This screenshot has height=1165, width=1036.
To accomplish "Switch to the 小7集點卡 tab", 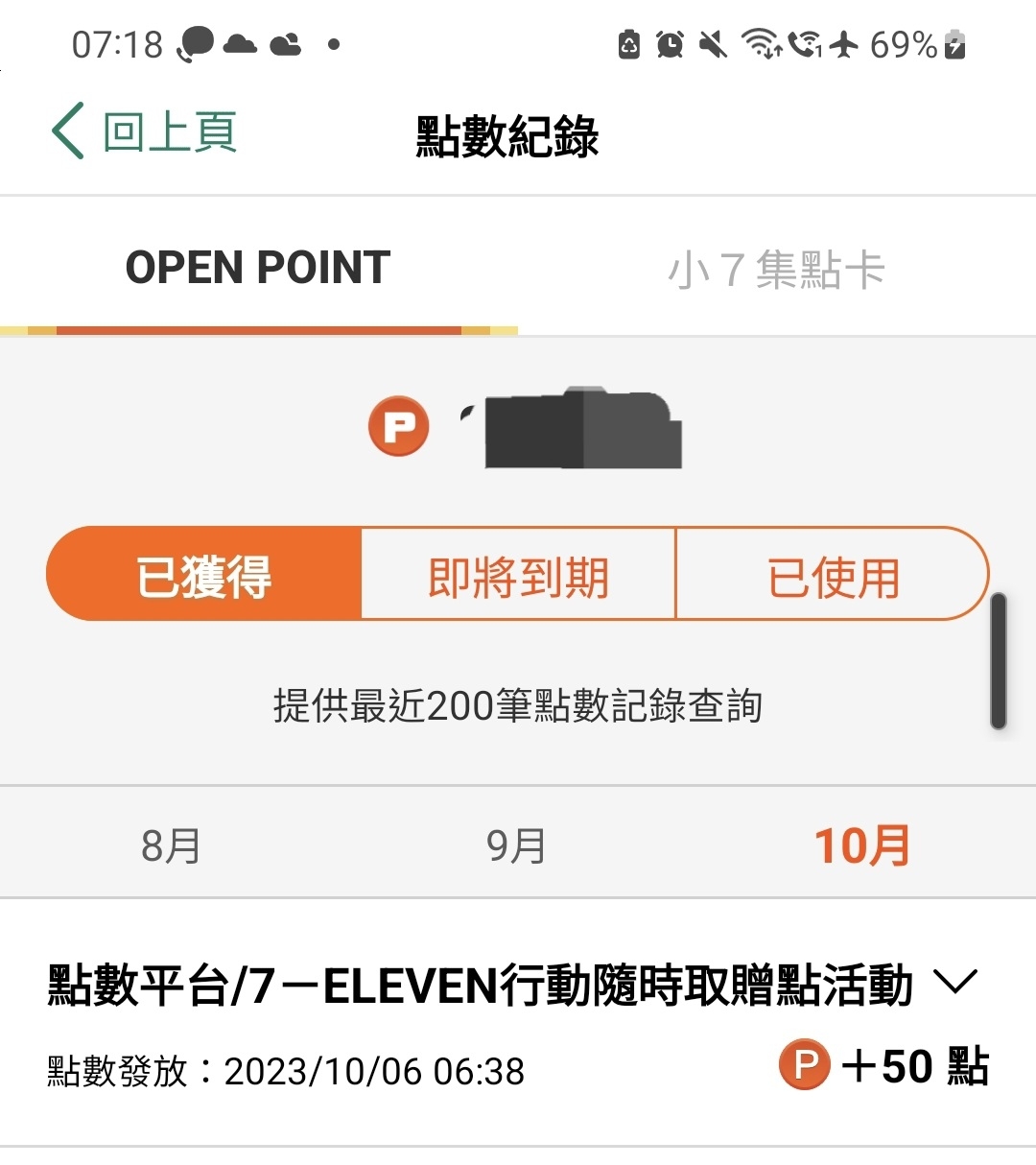I will click(775, 270).
